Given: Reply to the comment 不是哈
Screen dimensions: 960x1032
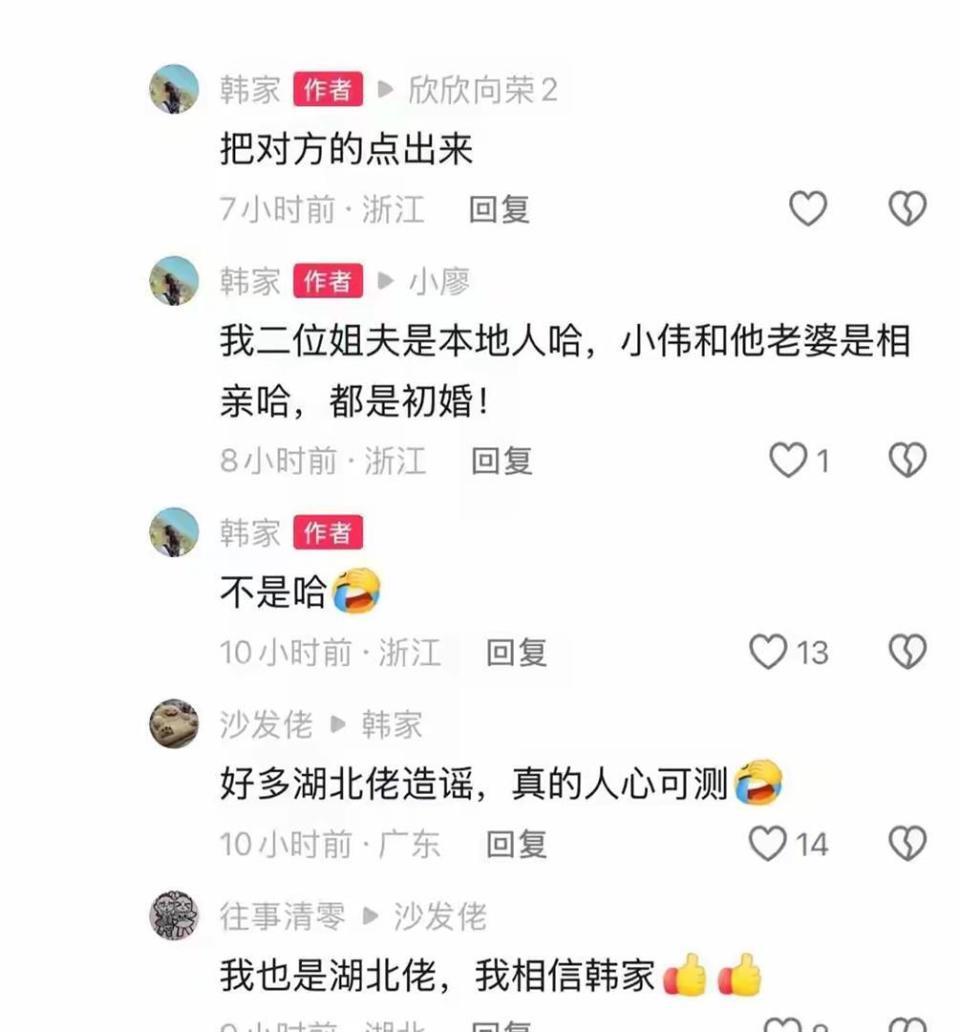Looking at the screenshot, I should 517,653.
